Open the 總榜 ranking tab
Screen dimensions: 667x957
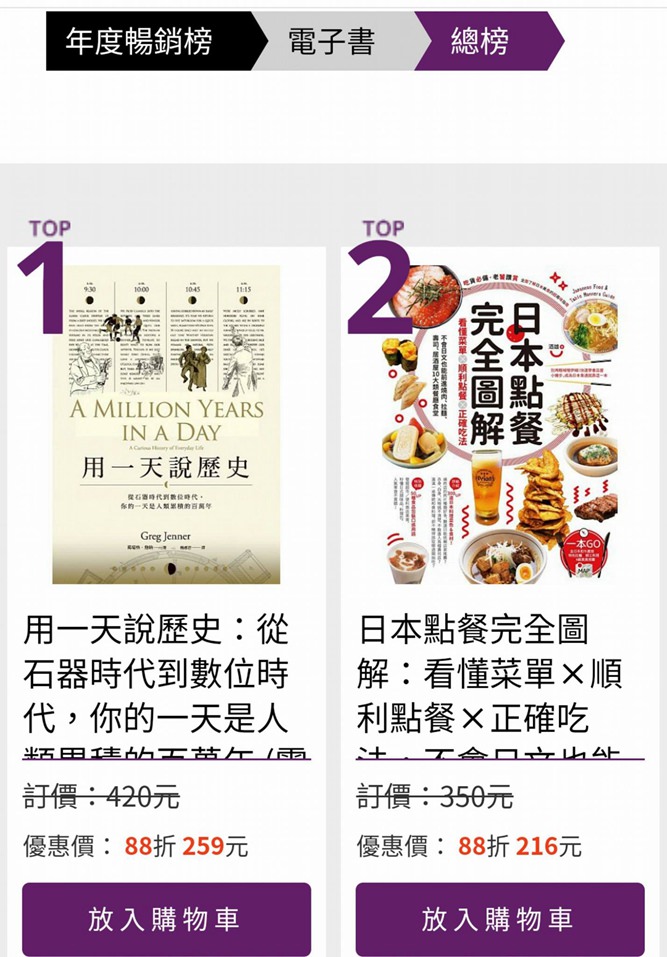click(480, 41)
